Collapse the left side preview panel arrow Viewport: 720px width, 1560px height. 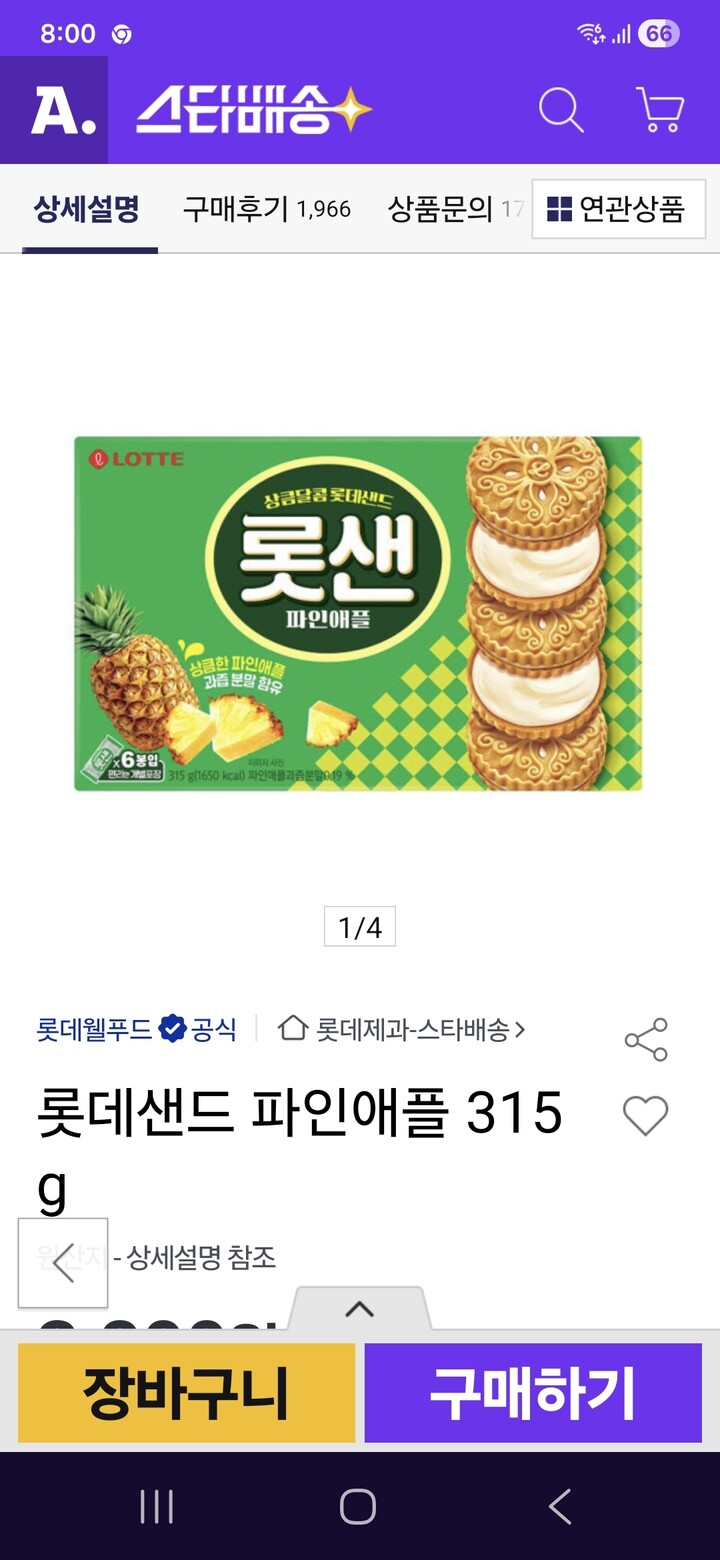point(62,1262)
